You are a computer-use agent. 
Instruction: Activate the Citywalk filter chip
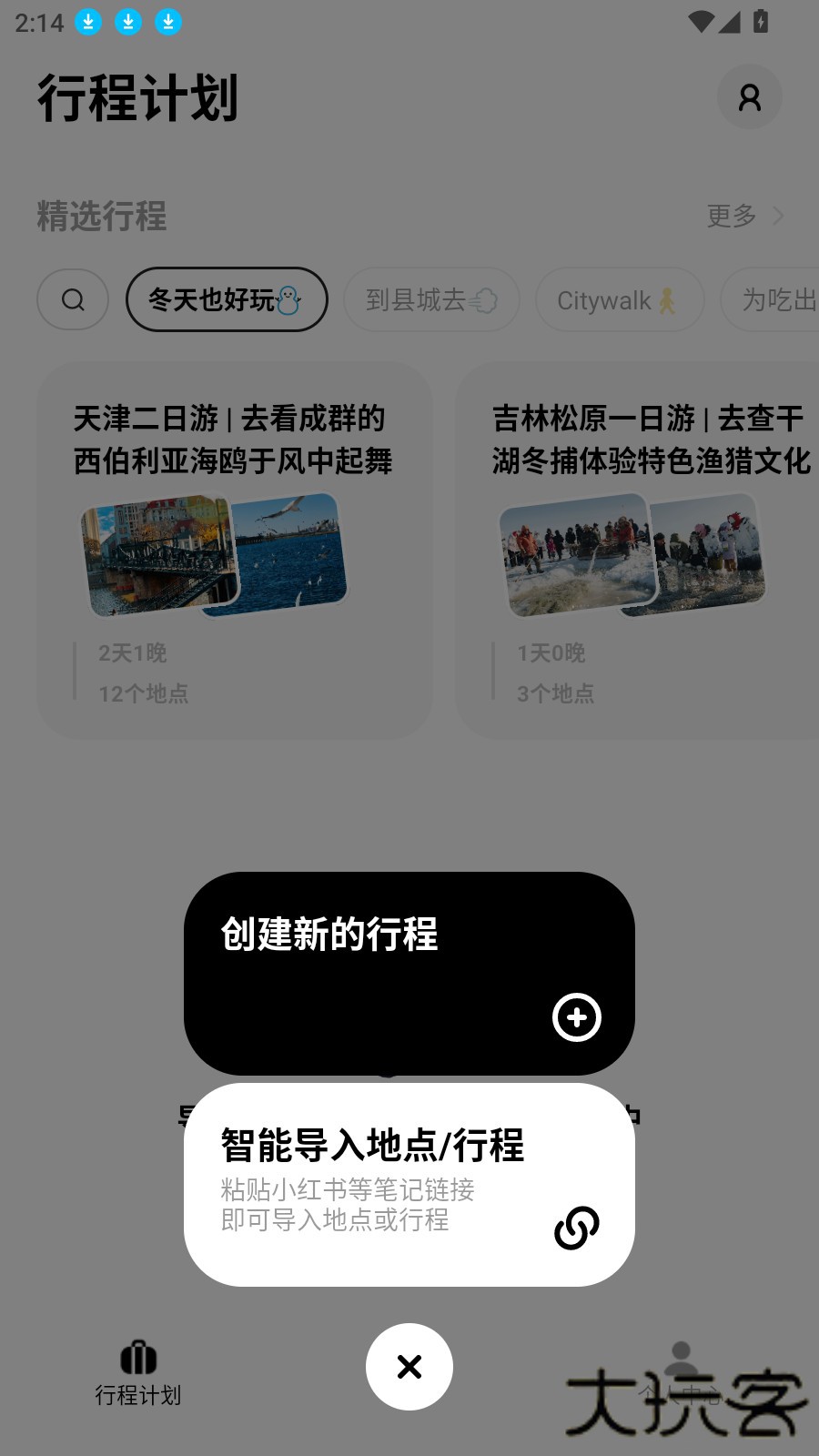619,299
